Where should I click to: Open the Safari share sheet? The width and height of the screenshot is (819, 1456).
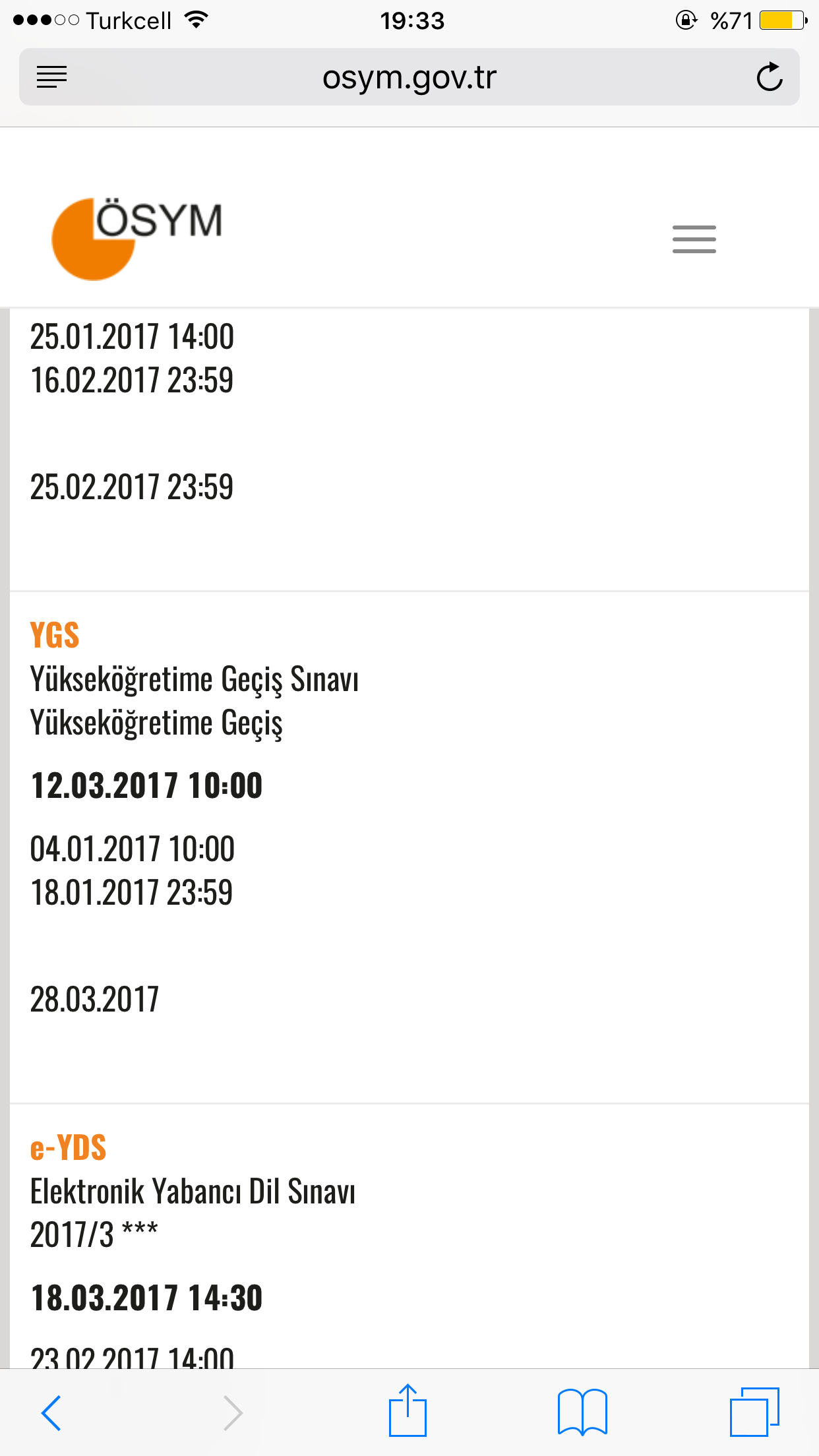click(x=408, y=1410)
